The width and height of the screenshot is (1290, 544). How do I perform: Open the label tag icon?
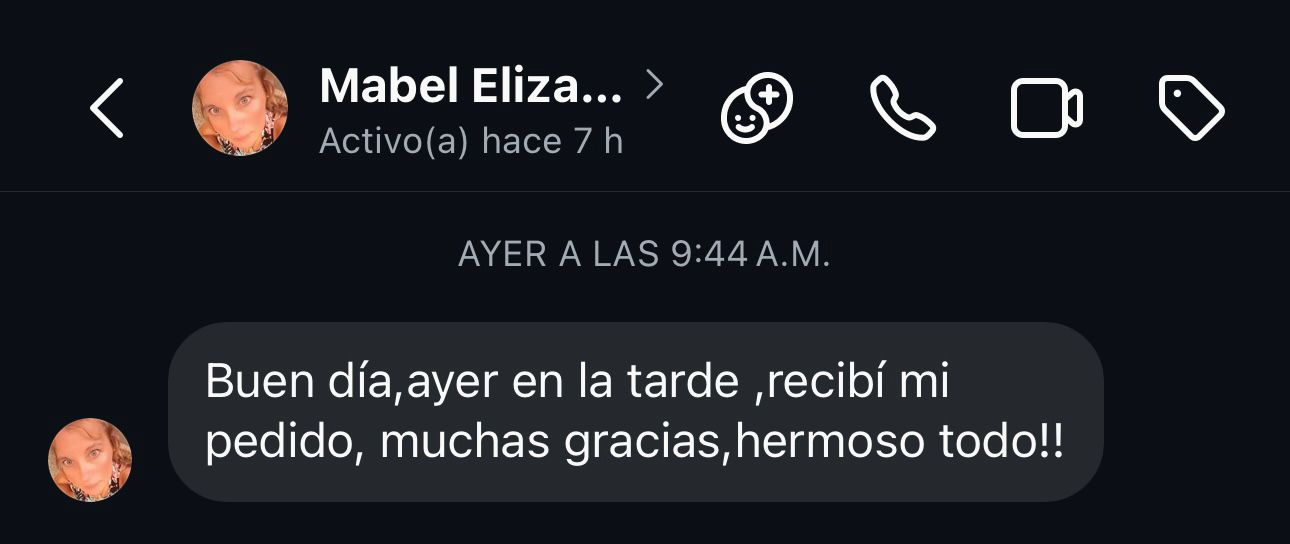(1191, 108)
